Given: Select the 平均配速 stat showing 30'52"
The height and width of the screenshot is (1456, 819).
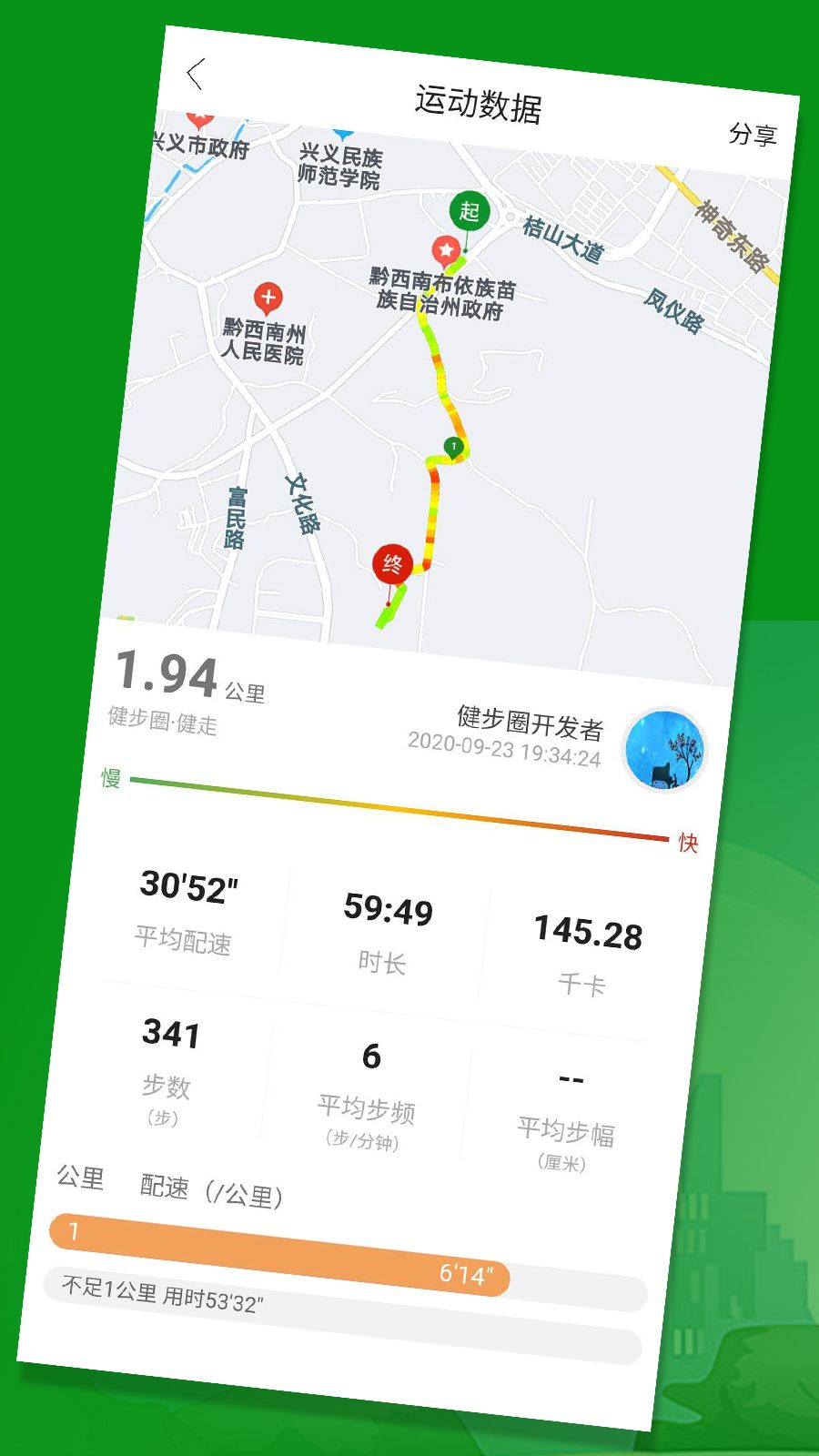Looking at the screenshot, I should [187, 910].
